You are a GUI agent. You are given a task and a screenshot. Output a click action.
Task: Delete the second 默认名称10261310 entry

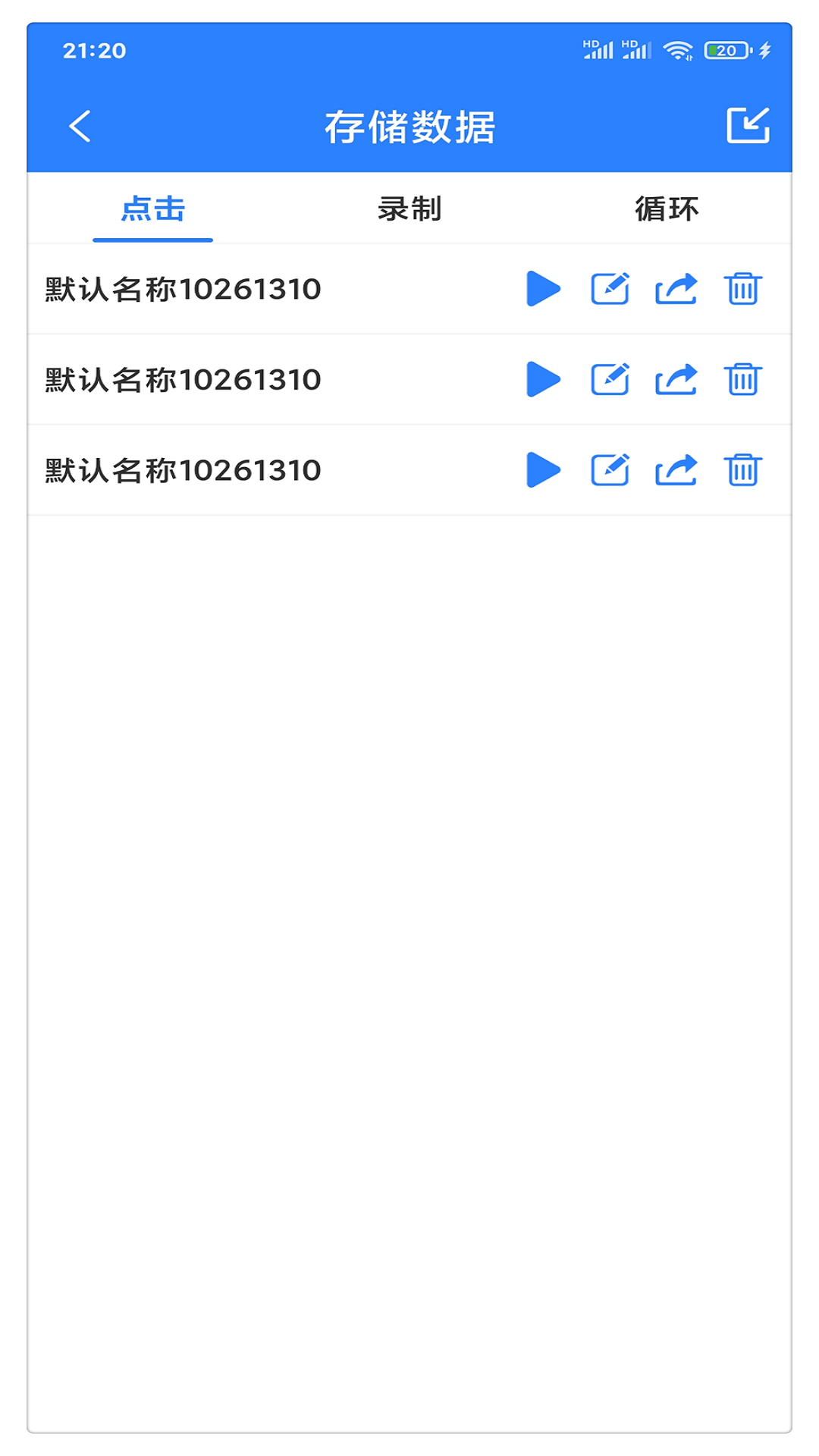pos(742,379)
